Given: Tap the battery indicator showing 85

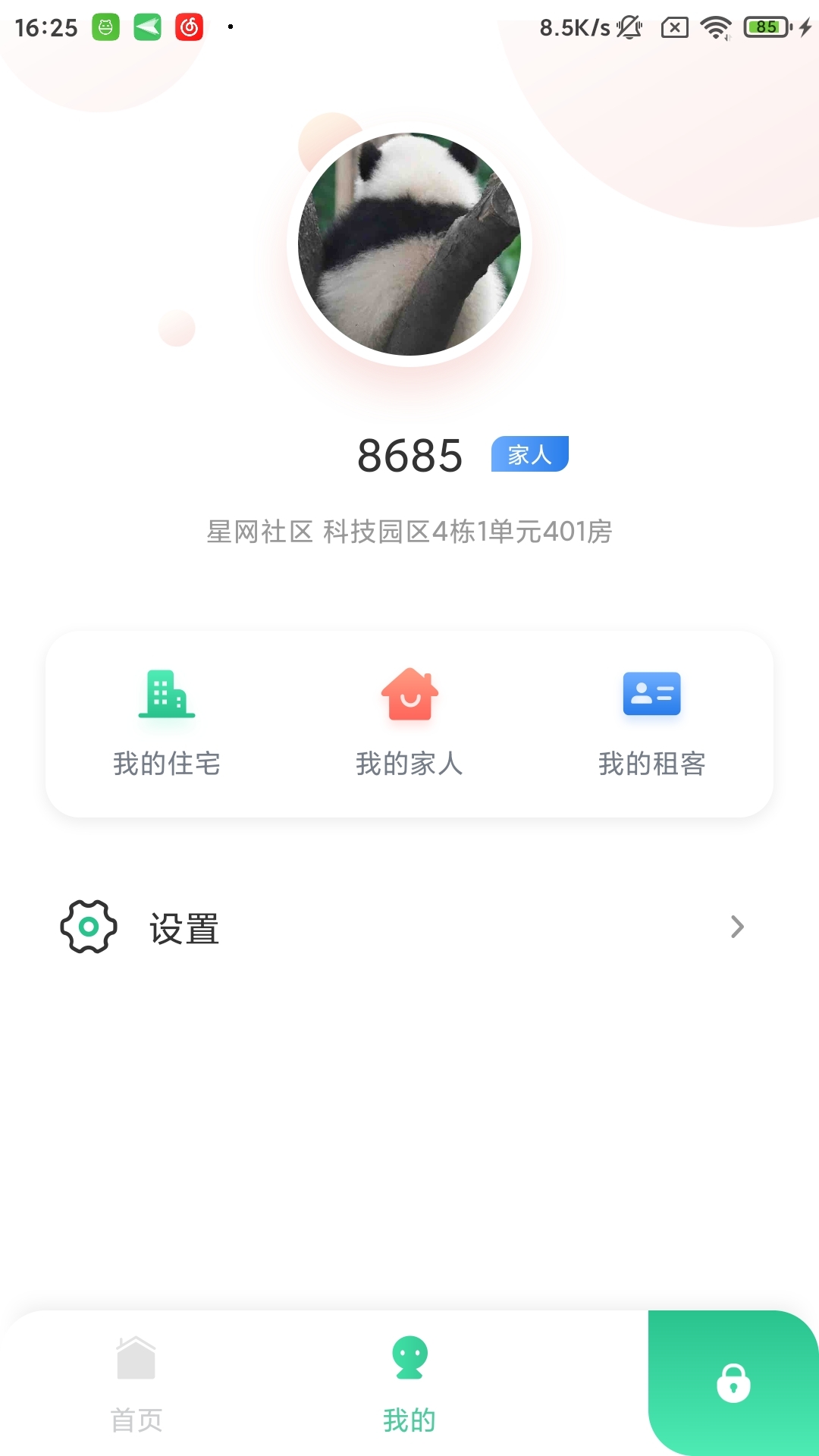Looking at the screenshot, I should point(766,27).
